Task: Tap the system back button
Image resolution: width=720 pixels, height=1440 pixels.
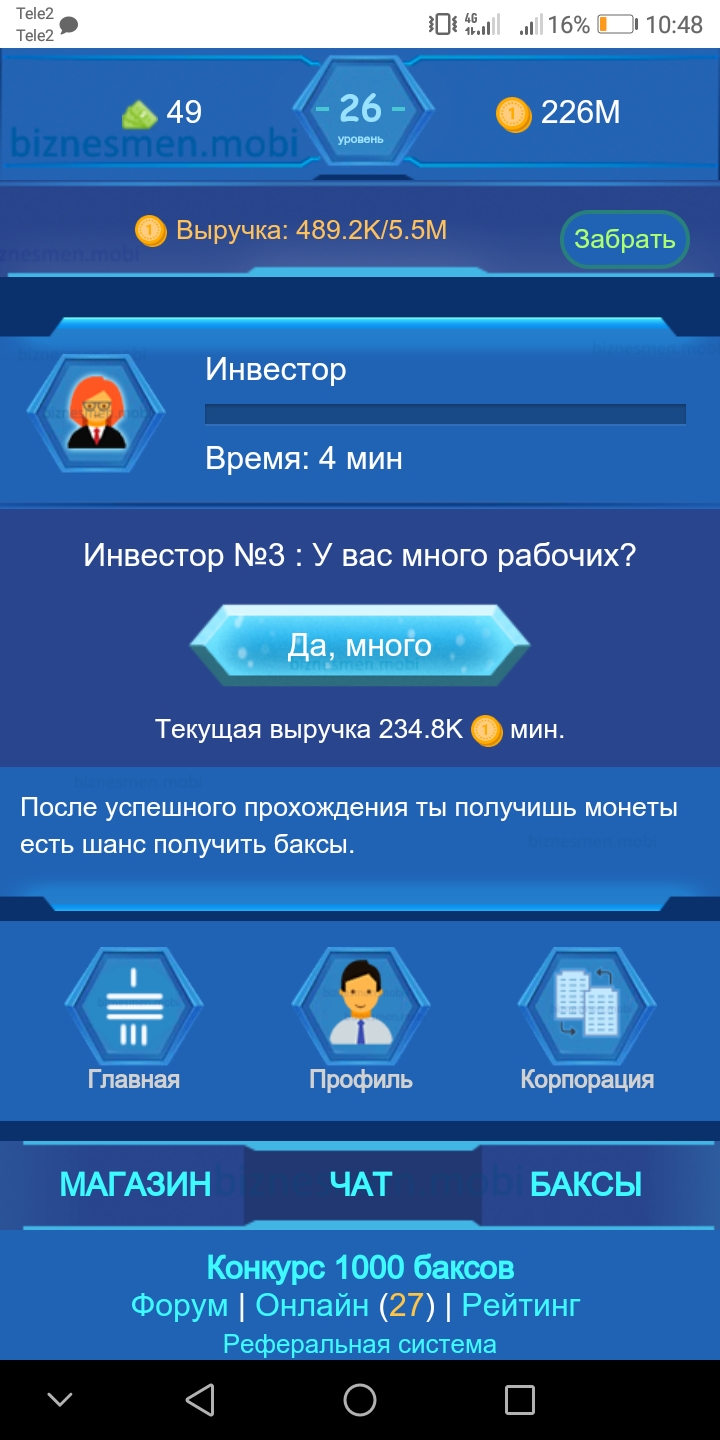Action: coord(200,1399)
